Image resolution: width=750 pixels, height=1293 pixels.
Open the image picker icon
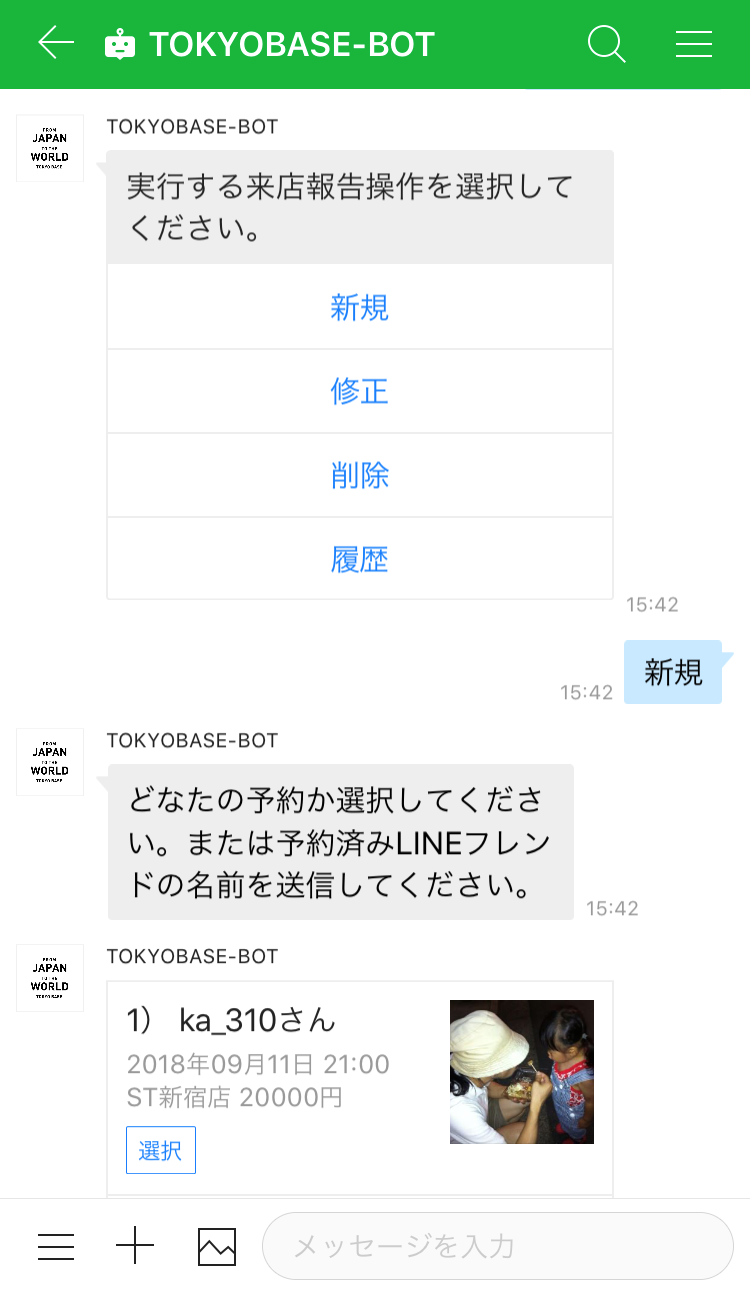[x=217, y=1246]
